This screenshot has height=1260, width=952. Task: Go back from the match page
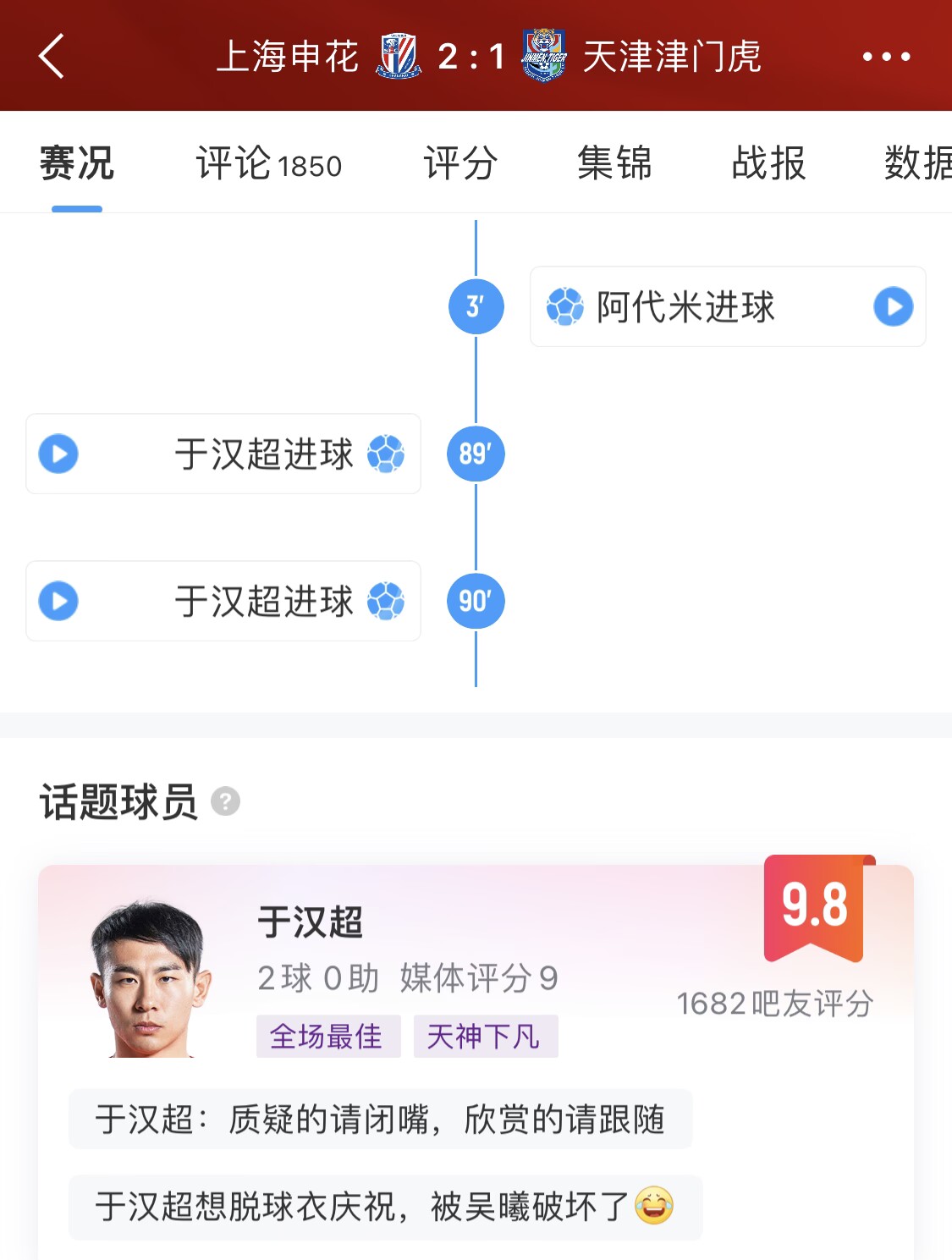point(52,57)
